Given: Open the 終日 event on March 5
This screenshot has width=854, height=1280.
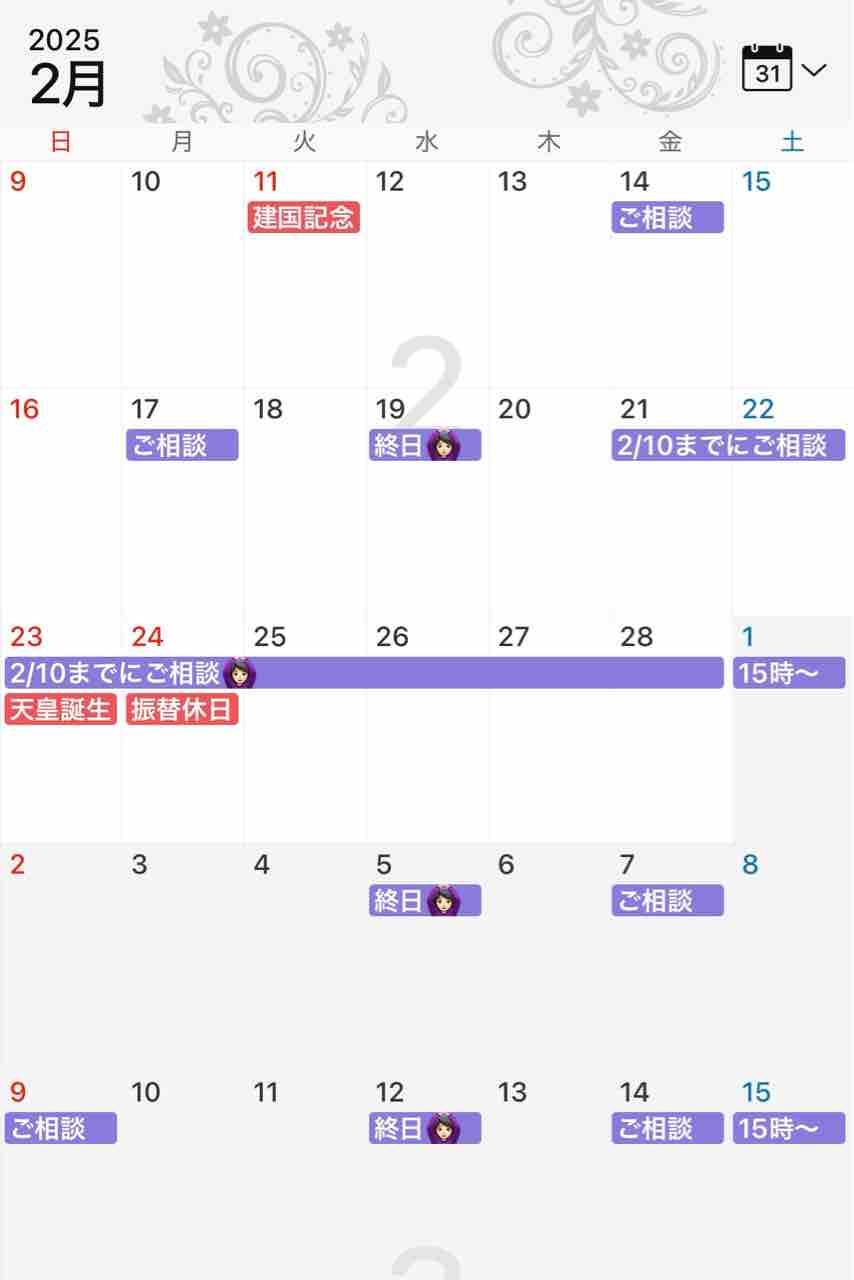Looking at the screenshot, I should (425, 901).
